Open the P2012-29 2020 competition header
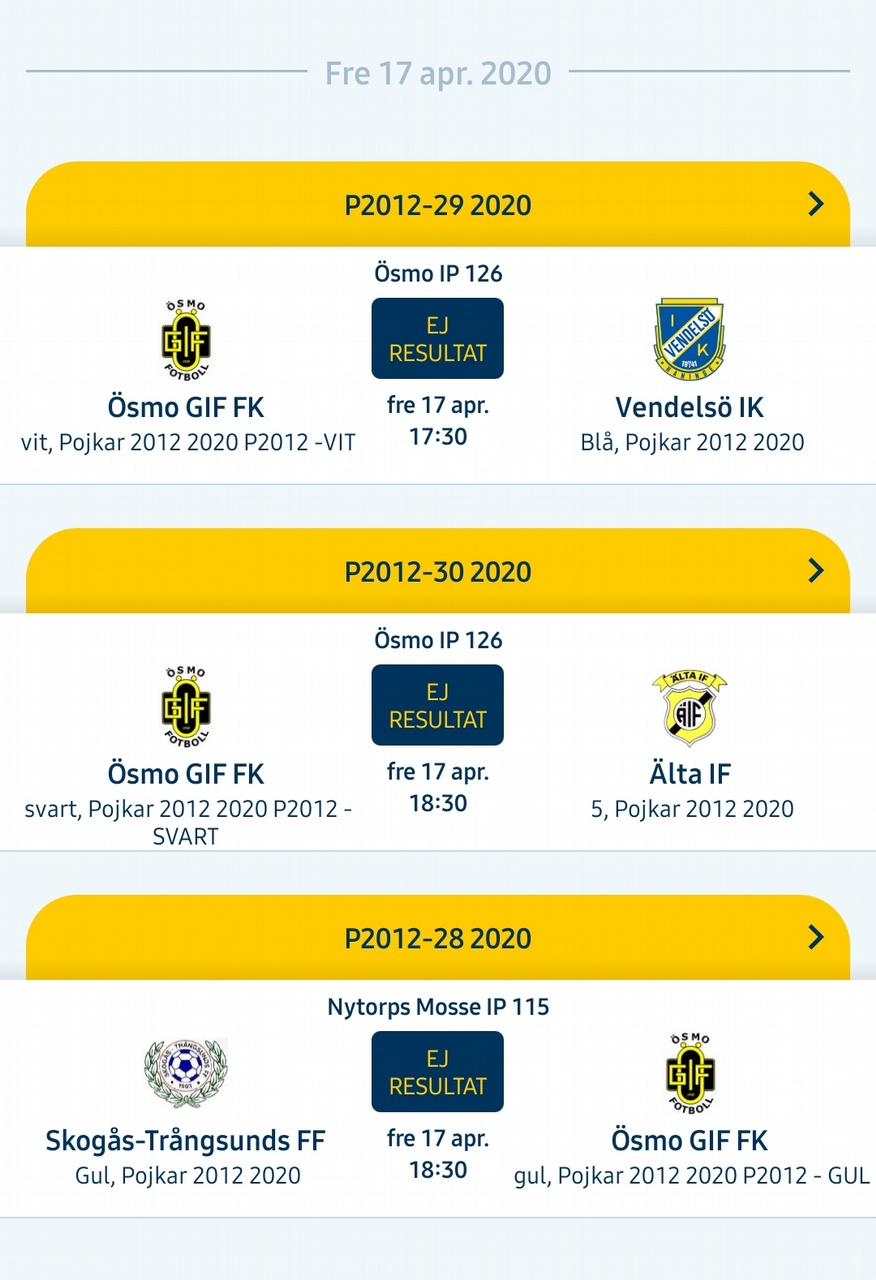 (437, 205)
